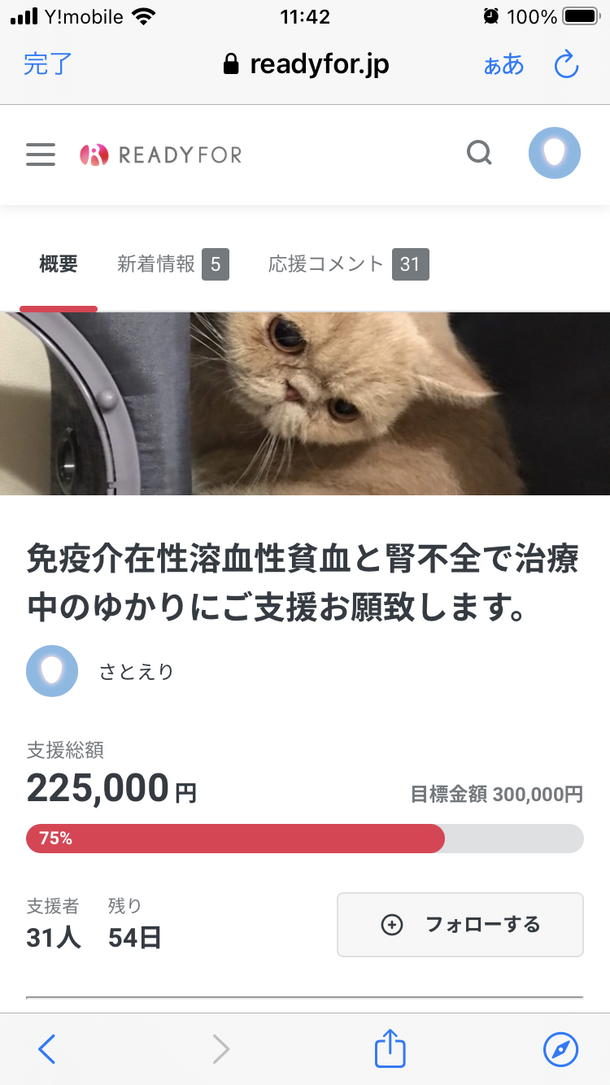Open the search magnifier icon
The height and width of the screenshot is (1085, 610).
point(480,153)
